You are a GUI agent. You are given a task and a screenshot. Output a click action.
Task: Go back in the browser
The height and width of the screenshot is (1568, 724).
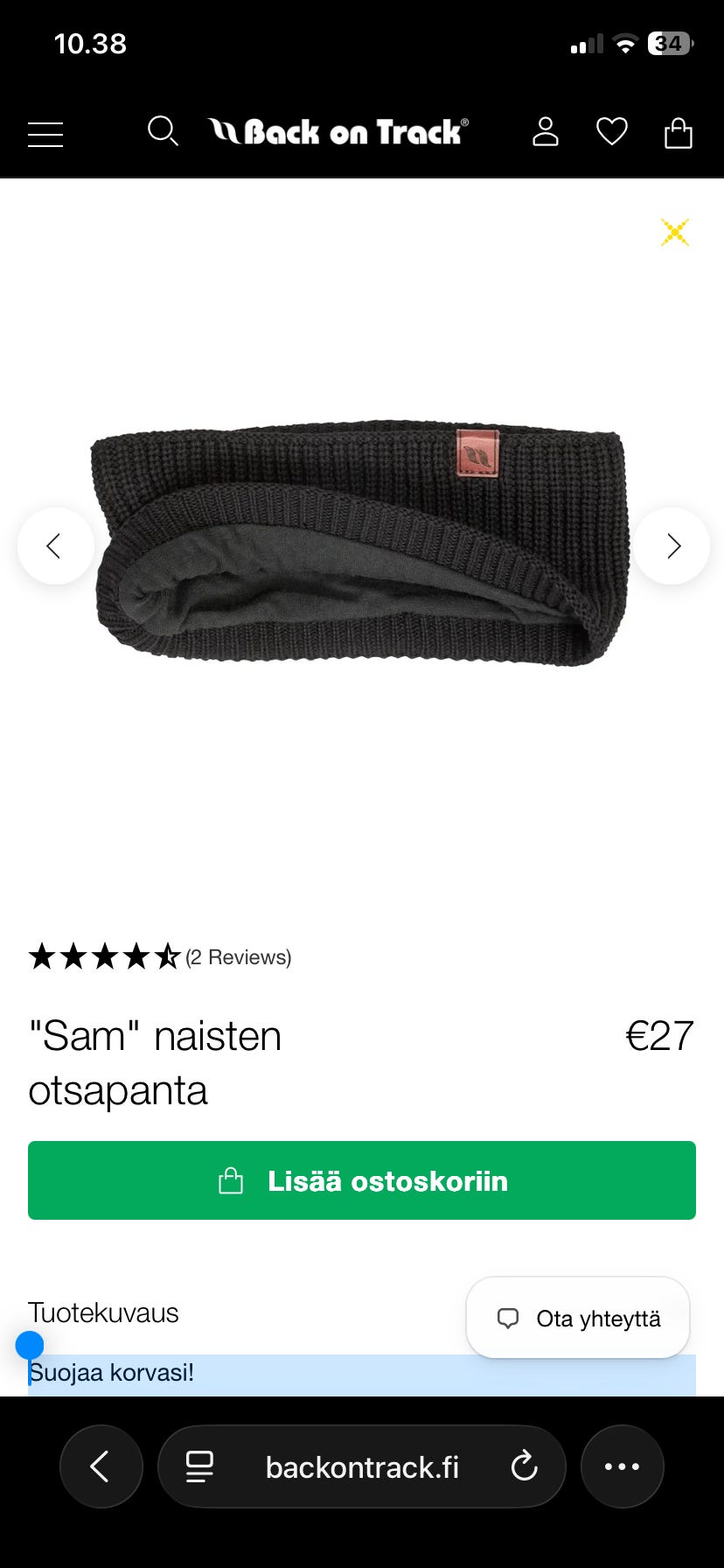pos(101,1466)
